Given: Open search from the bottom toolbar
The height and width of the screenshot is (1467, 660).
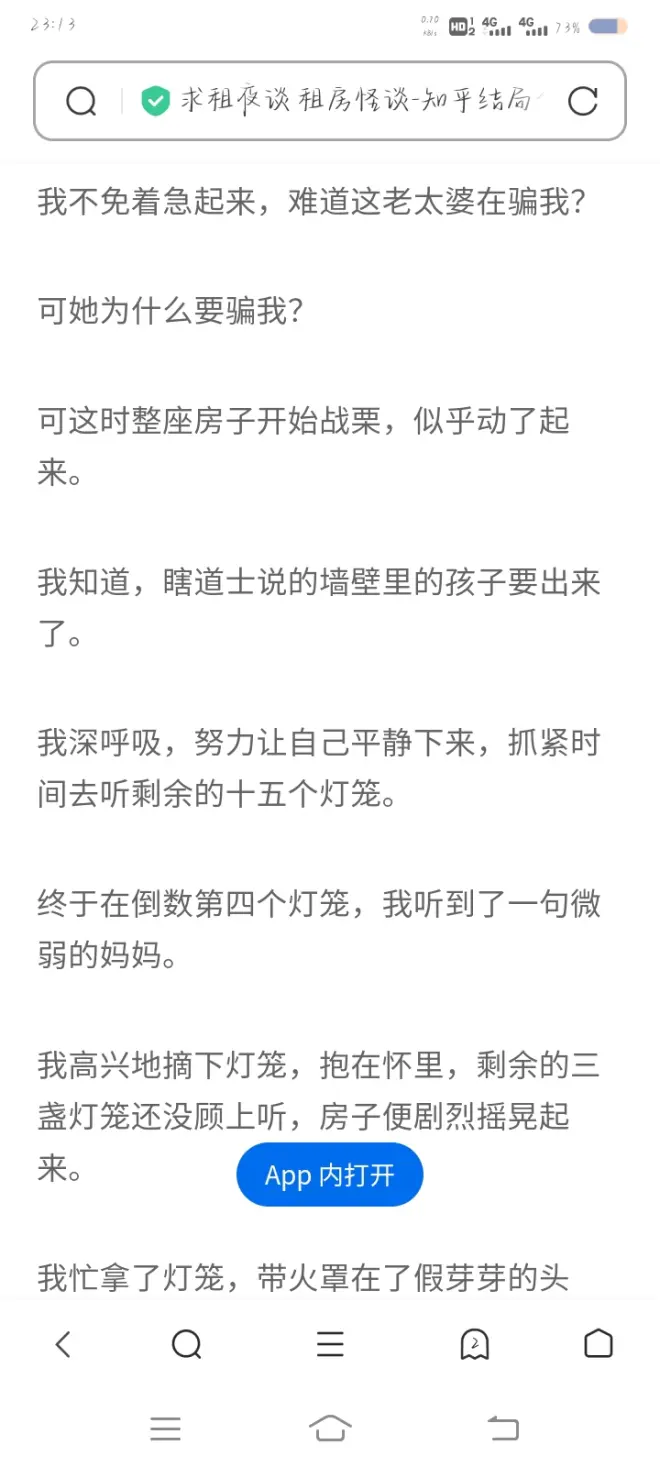Looking at the screenshot, I should [187, 1345].
